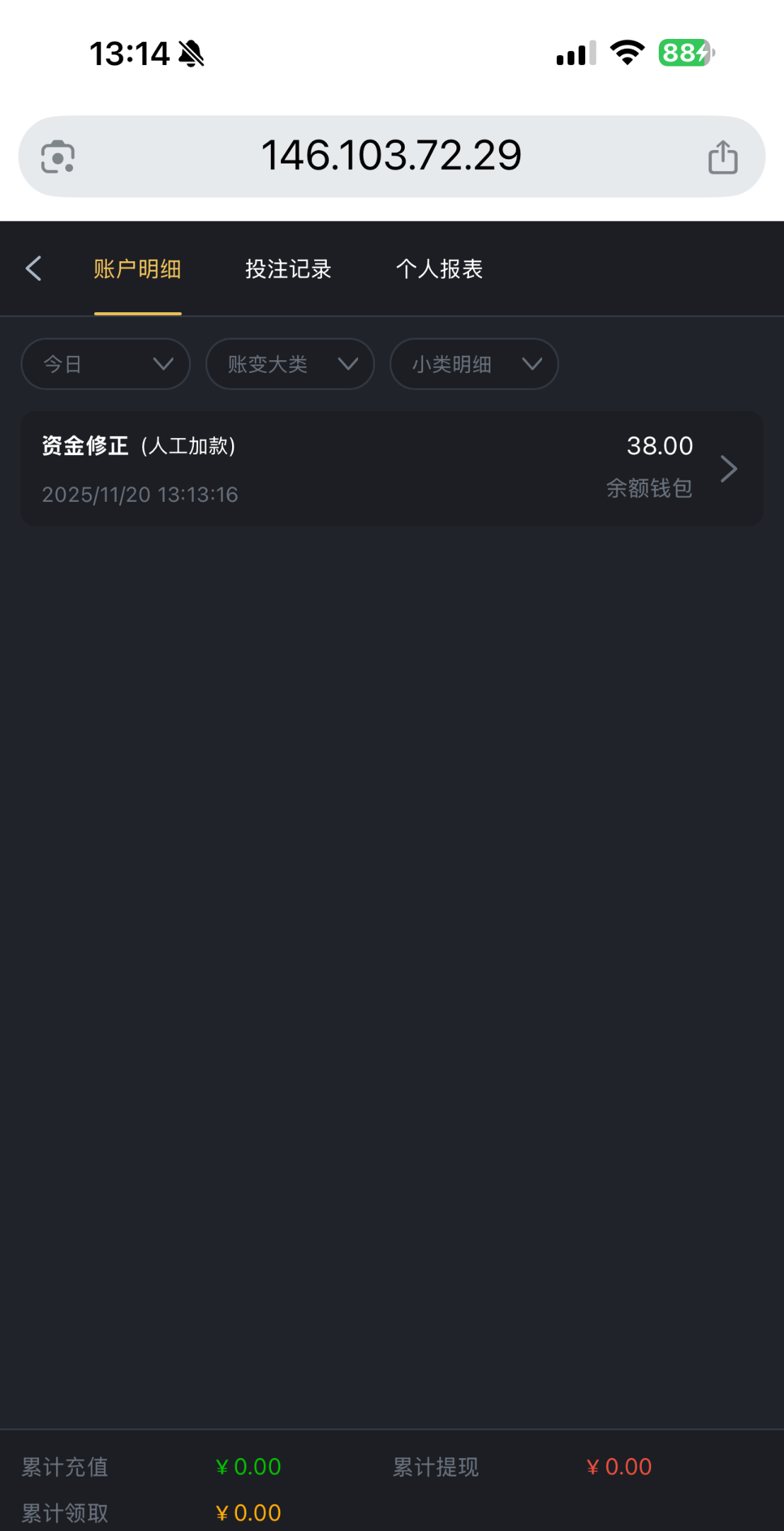784x1531 pixels.
Task: Select the 账户明细 tab
Action: click(x=137, y=269)
